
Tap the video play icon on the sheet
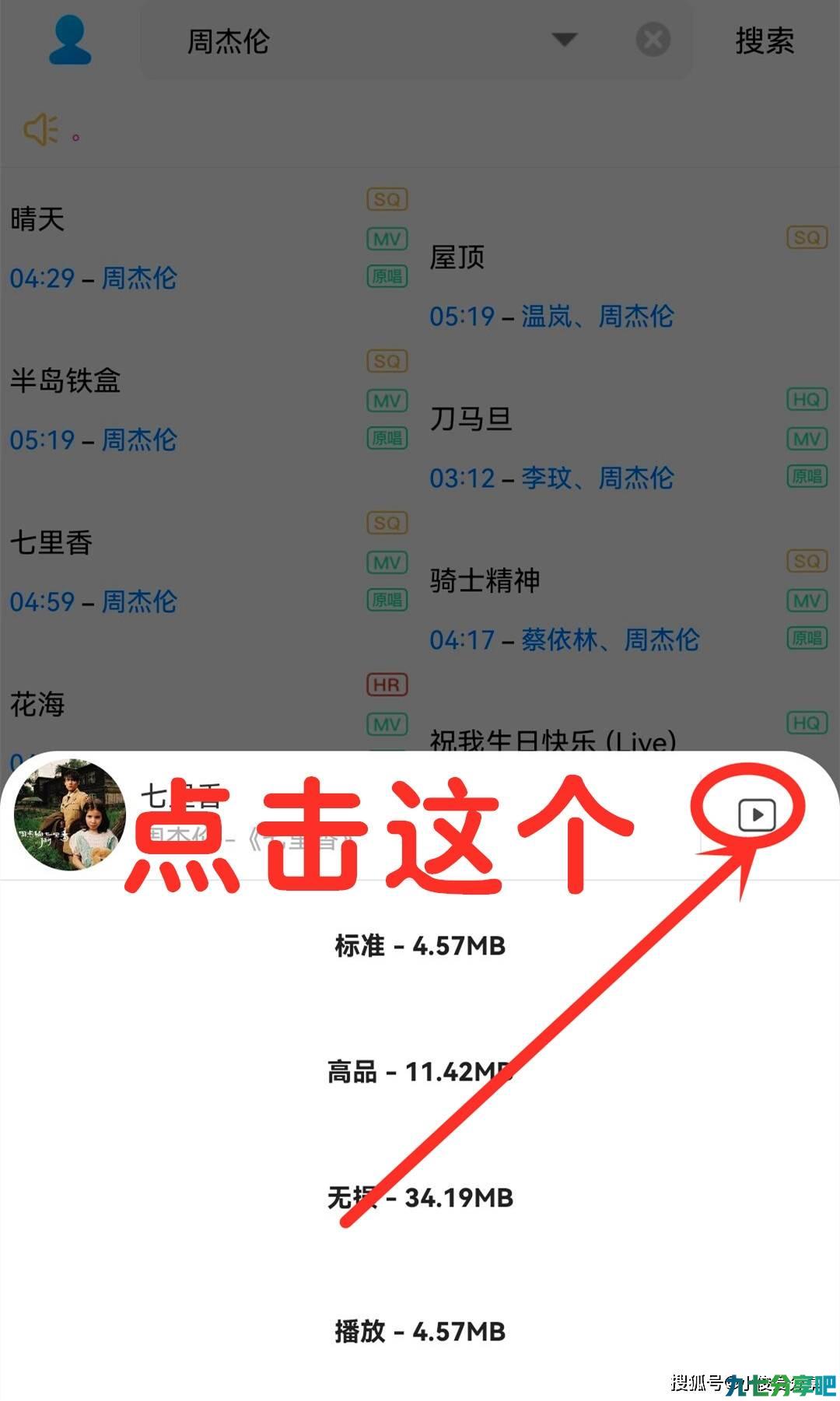tap(757, 815)
